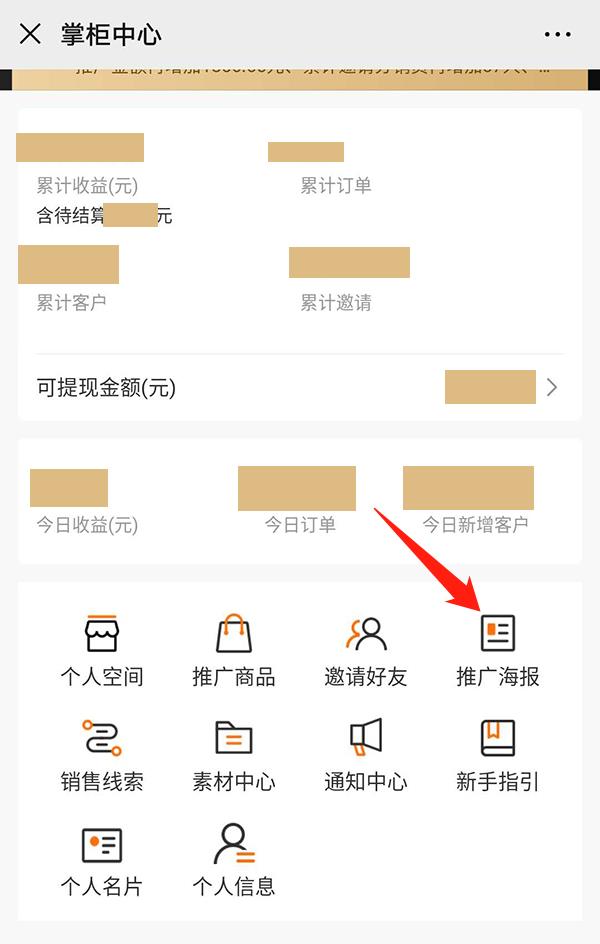View 销售线索
This screenshot has height=944, width=600.
point(102,755)
